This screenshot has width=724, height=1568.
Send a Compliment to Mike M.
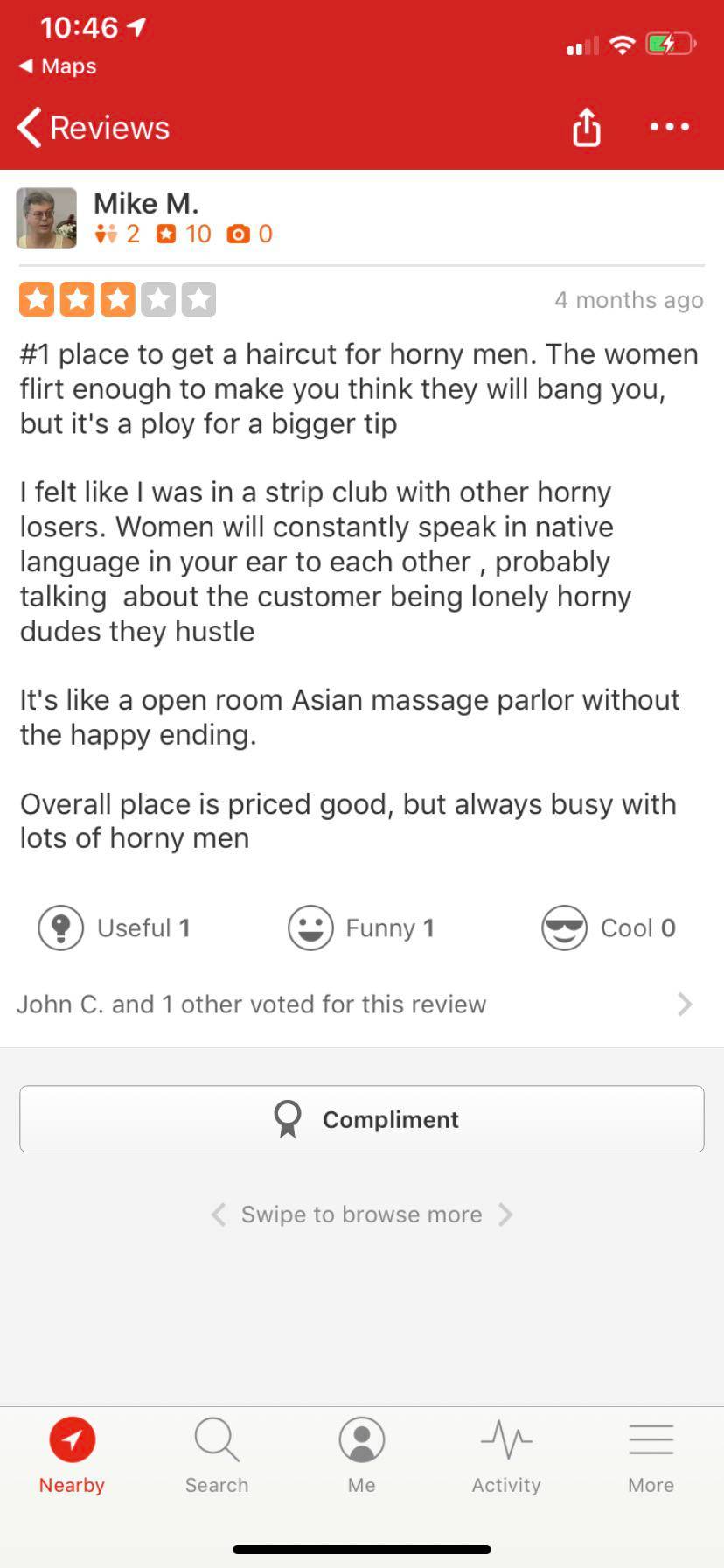[361, 1118]
